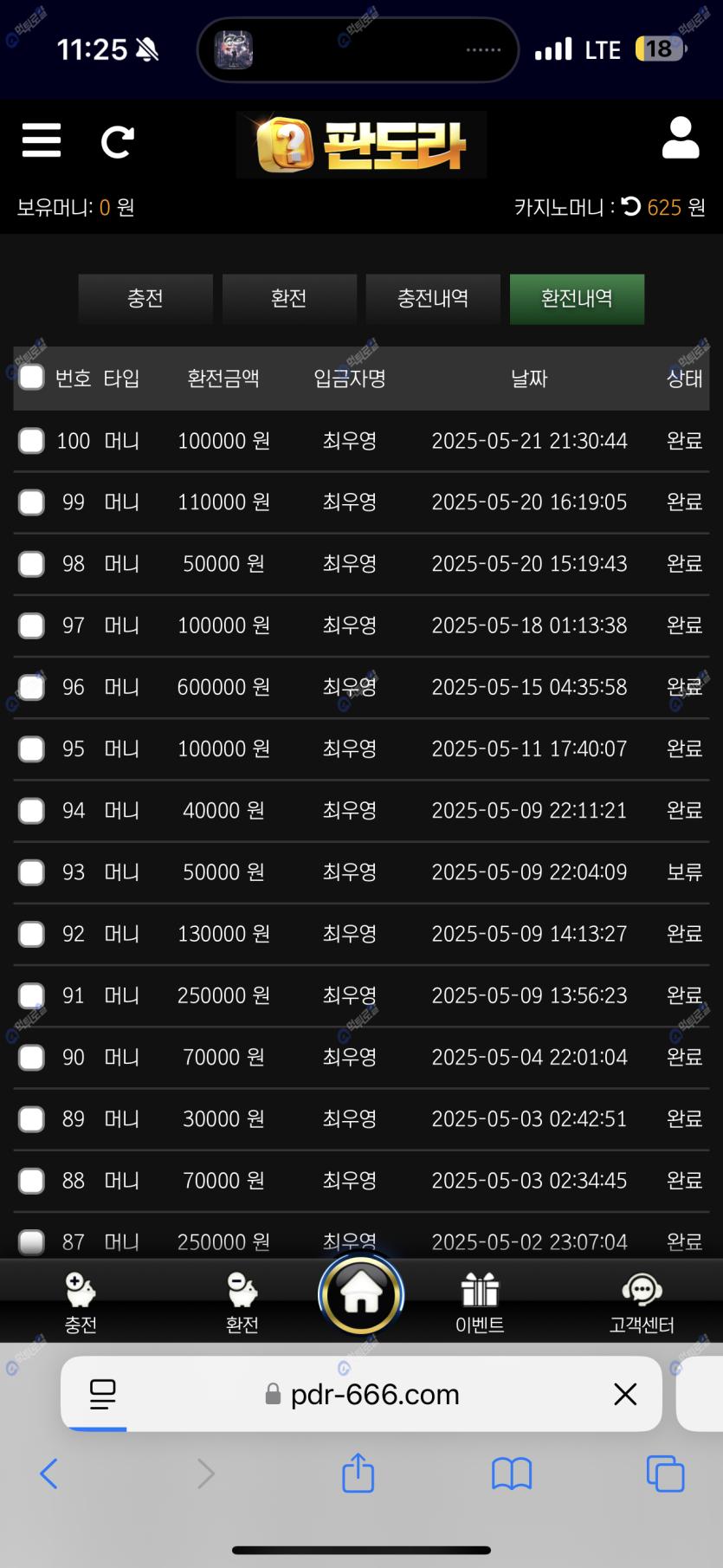
Task: Go to 환전 in the bottom bar
Action: point(242,1301)
